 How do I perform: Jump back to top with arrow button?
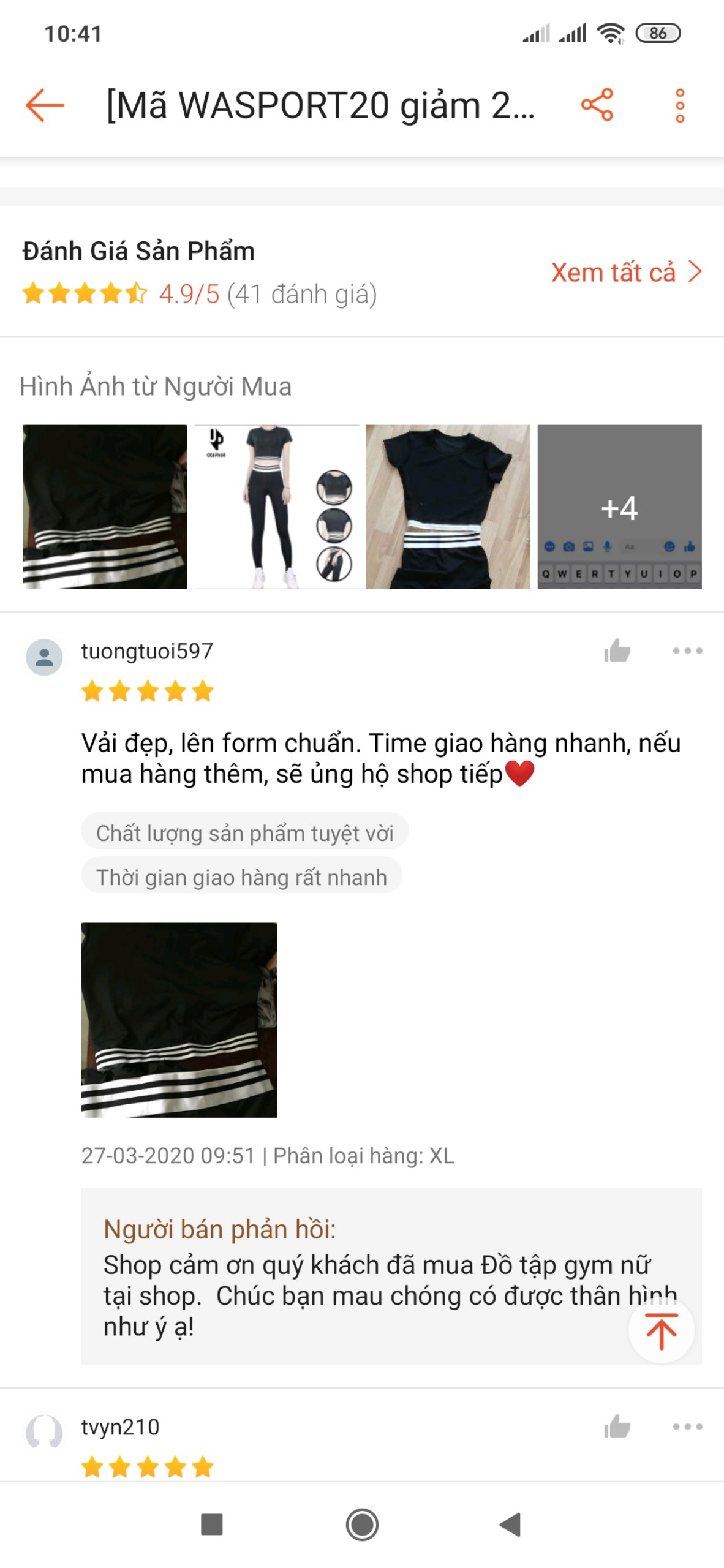tap(661, 1330)
